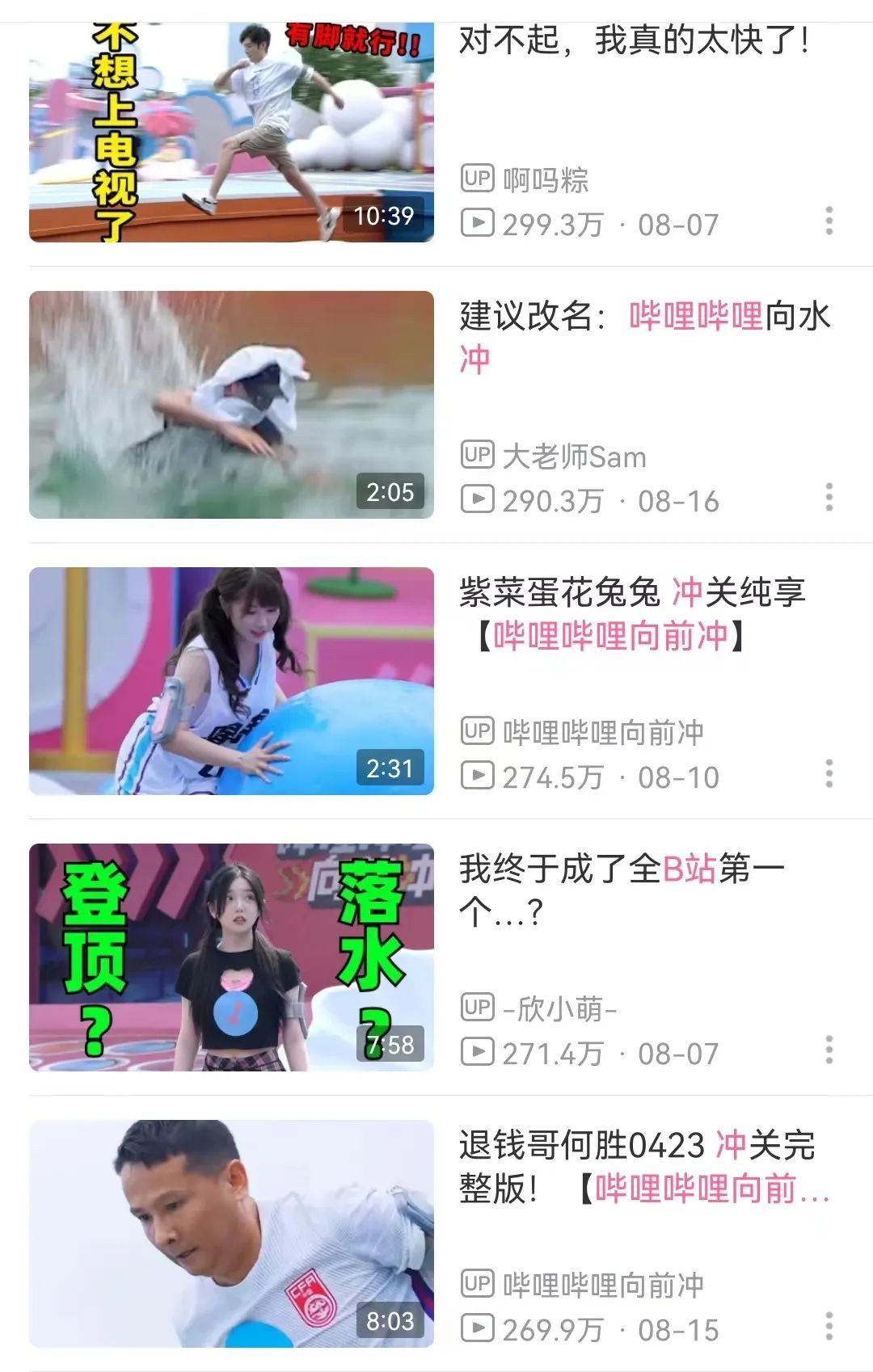Play the 2:05 video by 大老师Sam
The width and height of the screenshot is (873, 1372).
[231, 405]
